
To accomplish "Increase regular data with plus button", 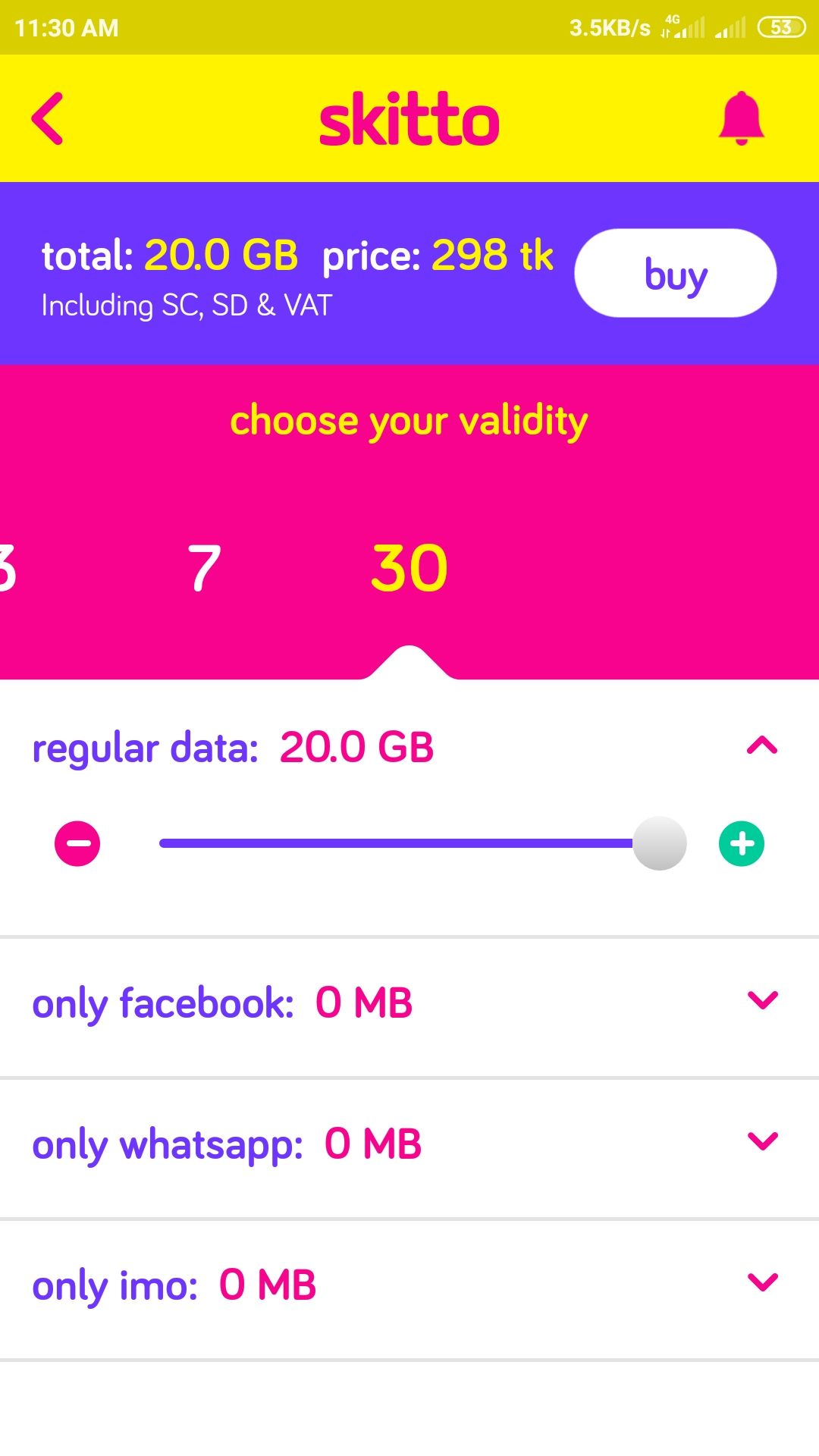I will (742, 843).
